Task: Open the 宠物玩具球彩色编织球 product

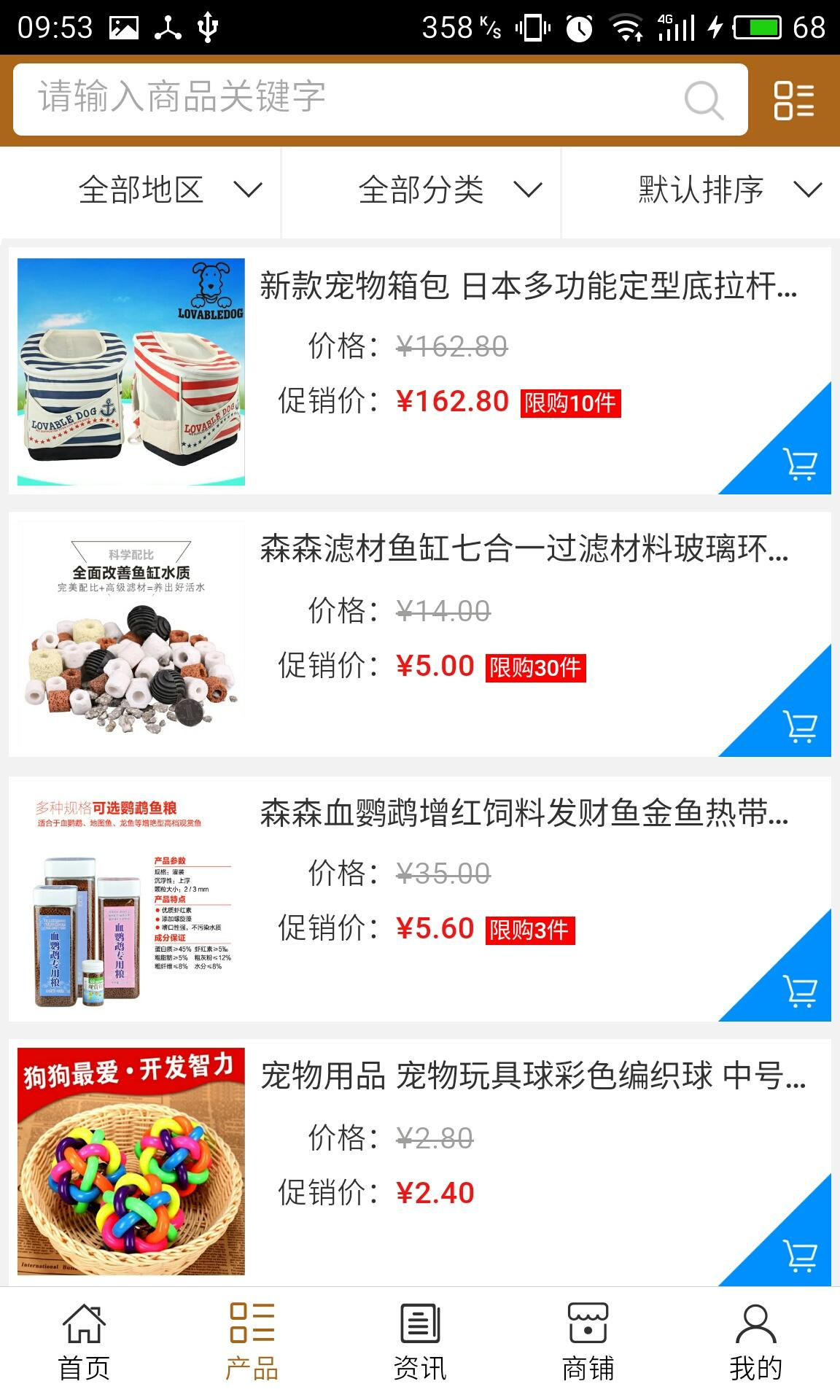Action: point(532,1076)
